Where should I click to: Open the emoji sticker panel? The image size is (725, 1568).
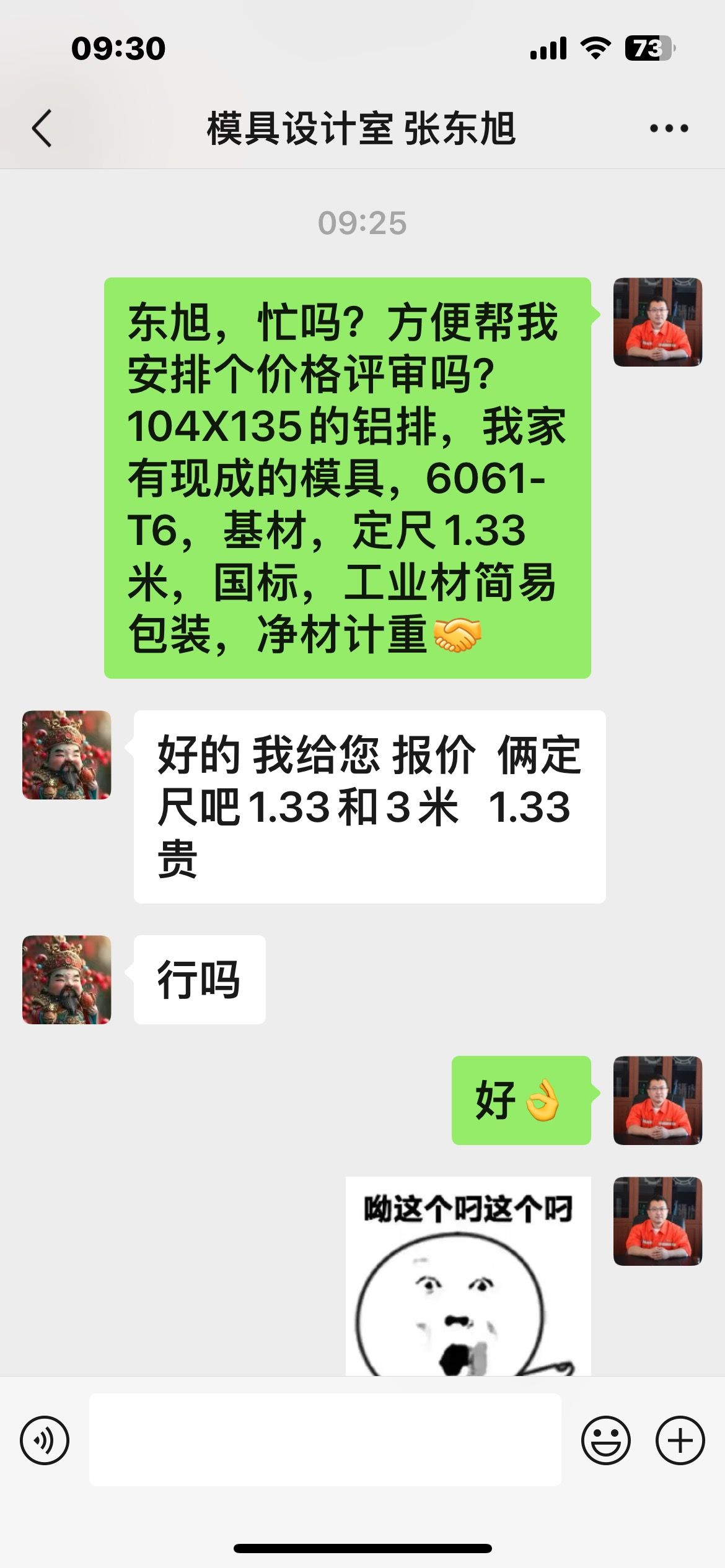point(605,1440)
